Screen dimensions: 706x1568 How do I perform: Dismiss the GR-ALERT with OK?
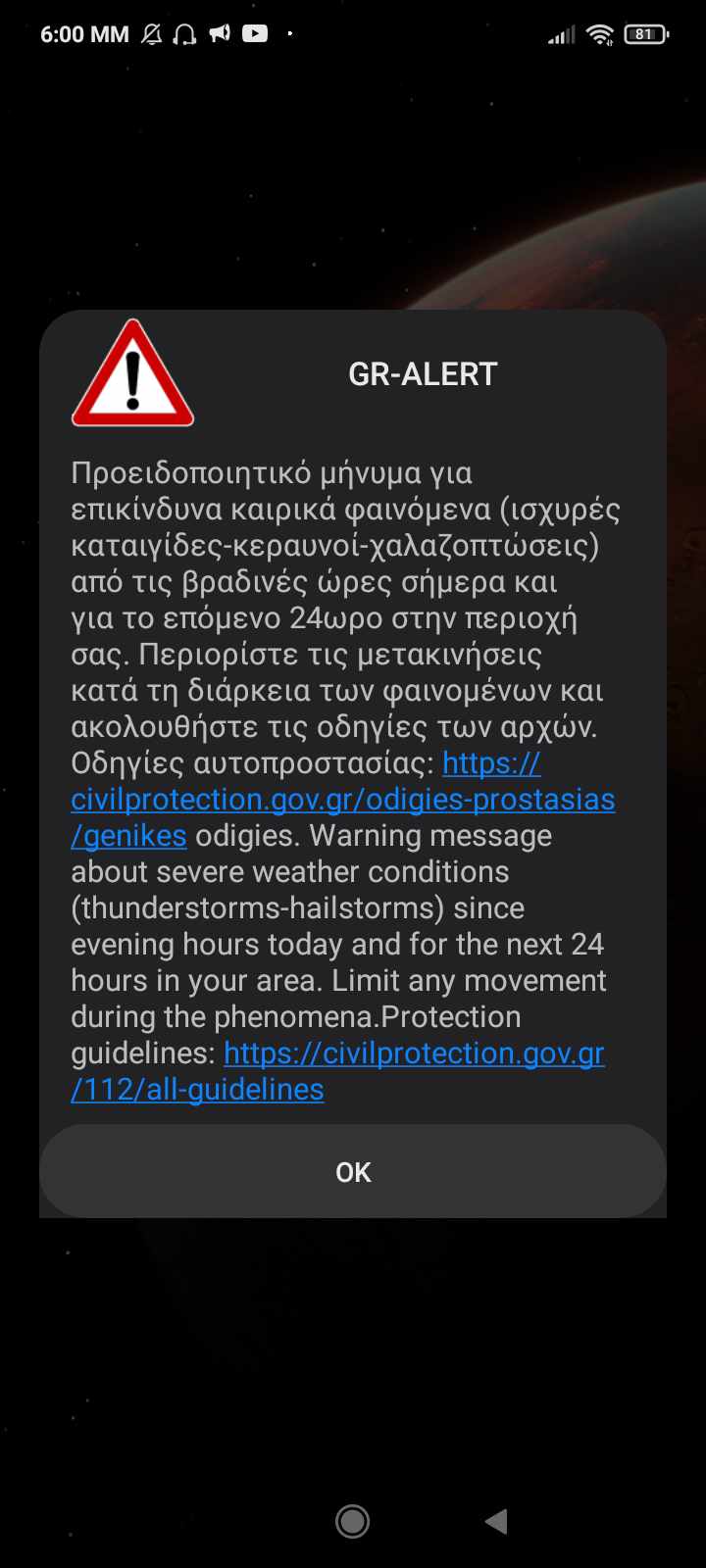tap(353, 1172)
